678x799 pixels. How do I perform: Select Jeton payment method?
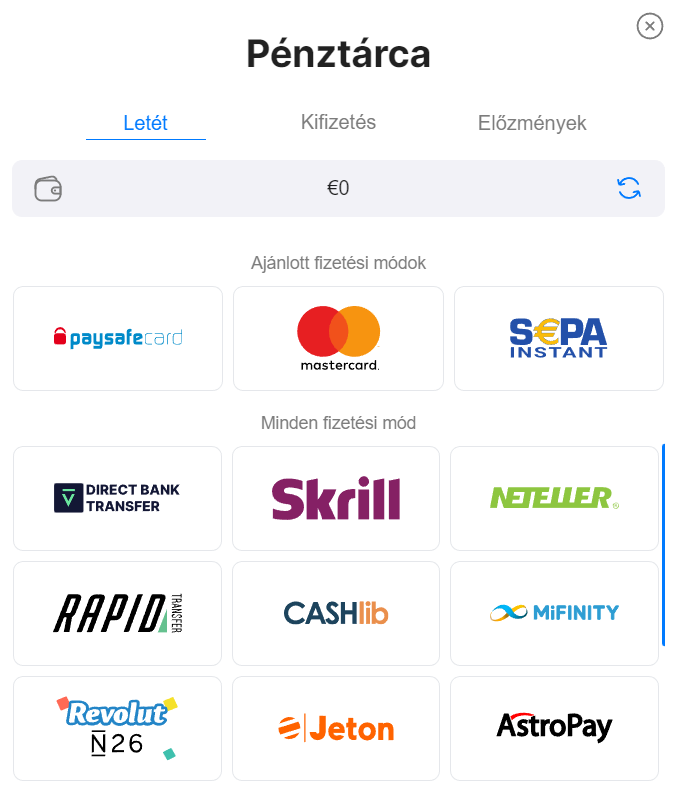[x=336, y=727]
